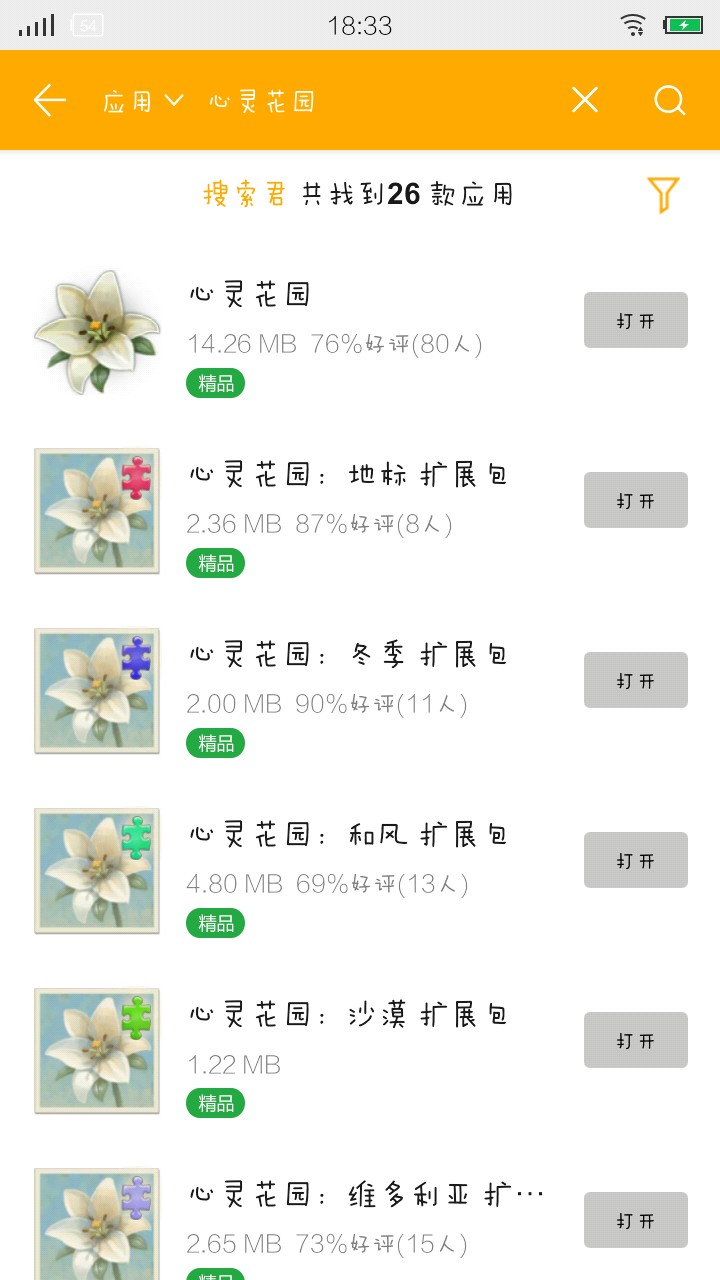Open the filter funnel options
This screenshot has width=720, height=1280.
(x=663, y=194)
